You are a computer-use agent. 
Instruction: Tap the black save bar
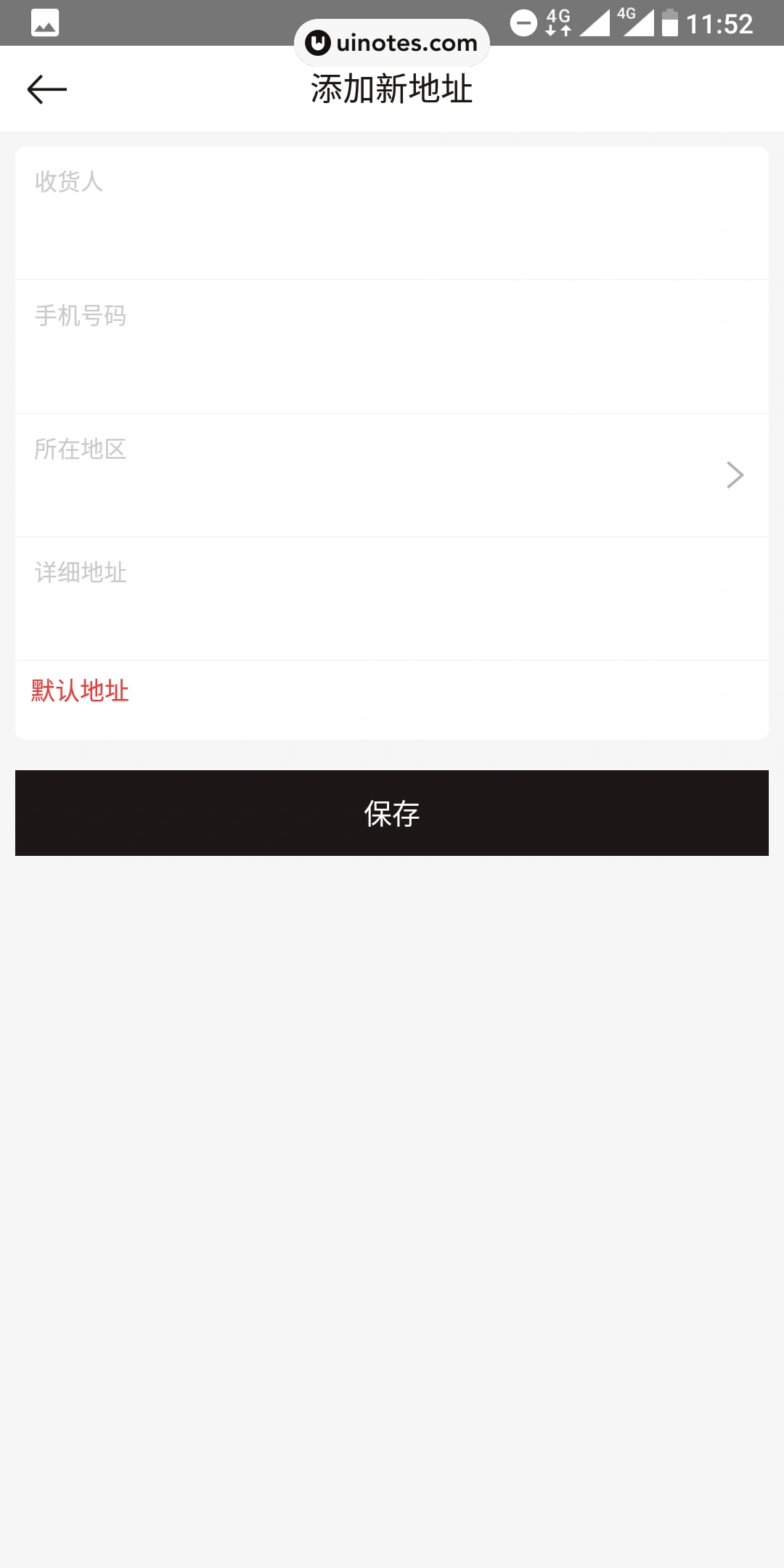click(392, 814)
